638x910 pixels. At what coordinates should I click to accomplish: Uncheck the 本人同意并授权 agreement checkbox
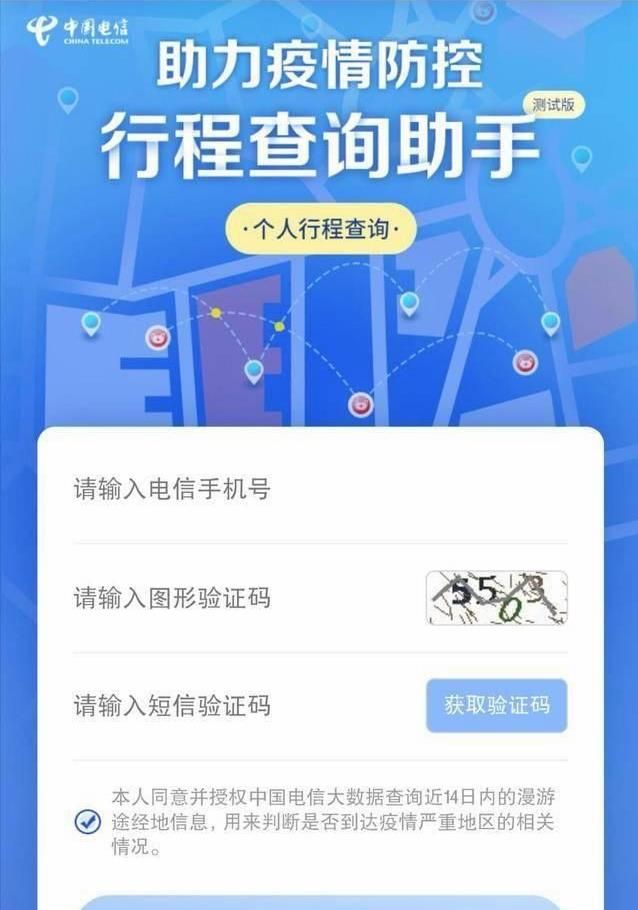[88, 823]
